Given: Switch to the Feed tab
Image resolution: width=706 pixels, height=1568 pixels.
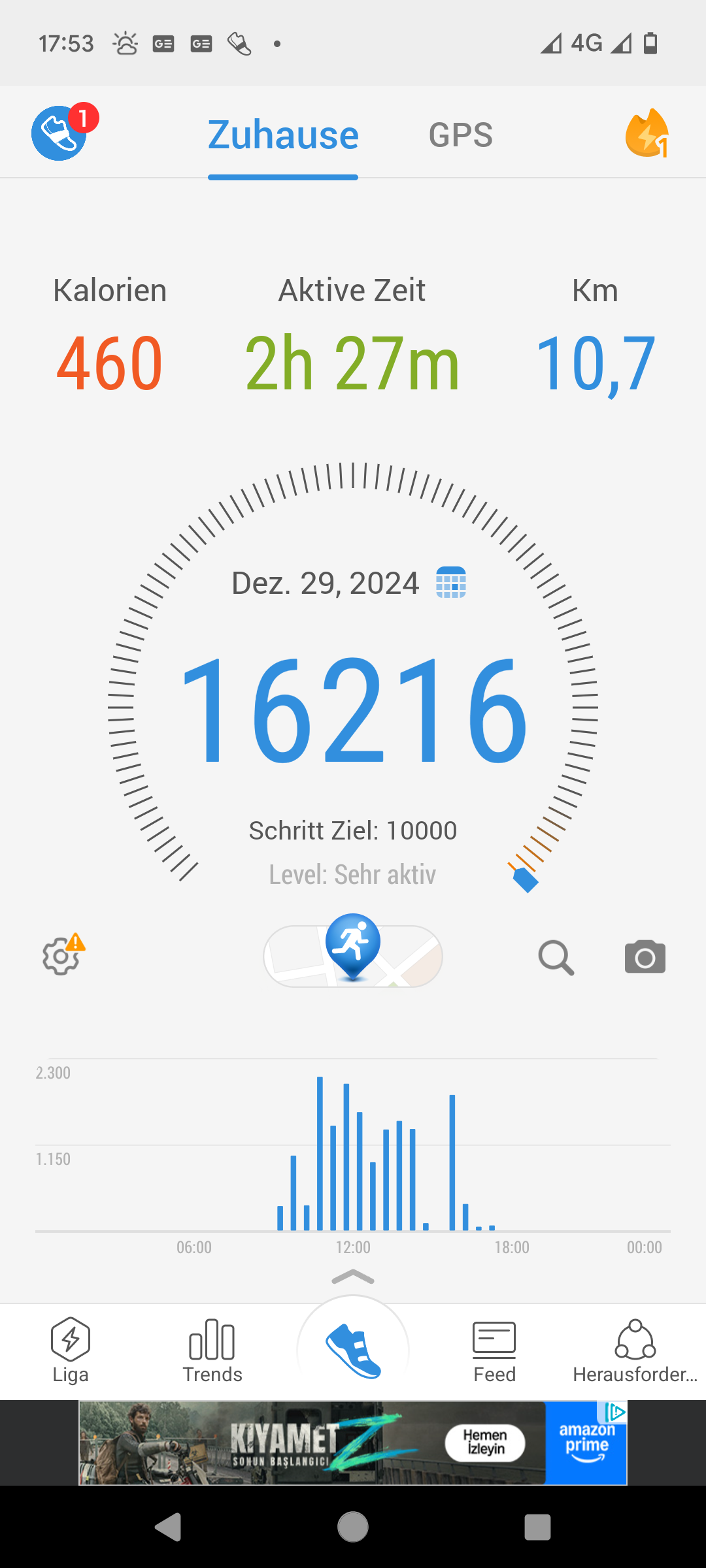Looking at the screenshot, I should [494, 1350].
